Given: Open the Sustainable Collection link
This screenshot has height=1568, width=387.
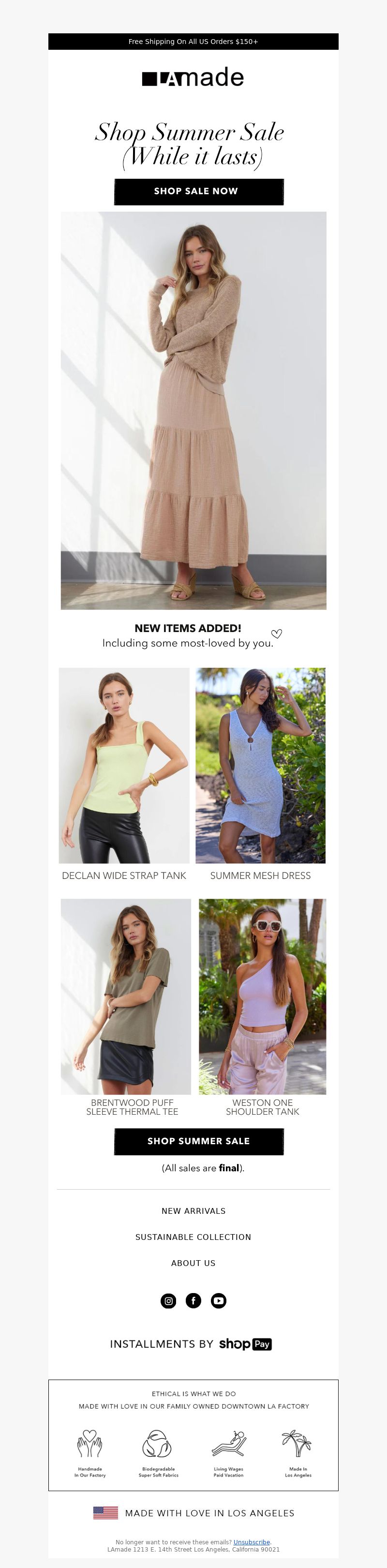Looking at the screenshot, I should click(x=193, y=1237).
